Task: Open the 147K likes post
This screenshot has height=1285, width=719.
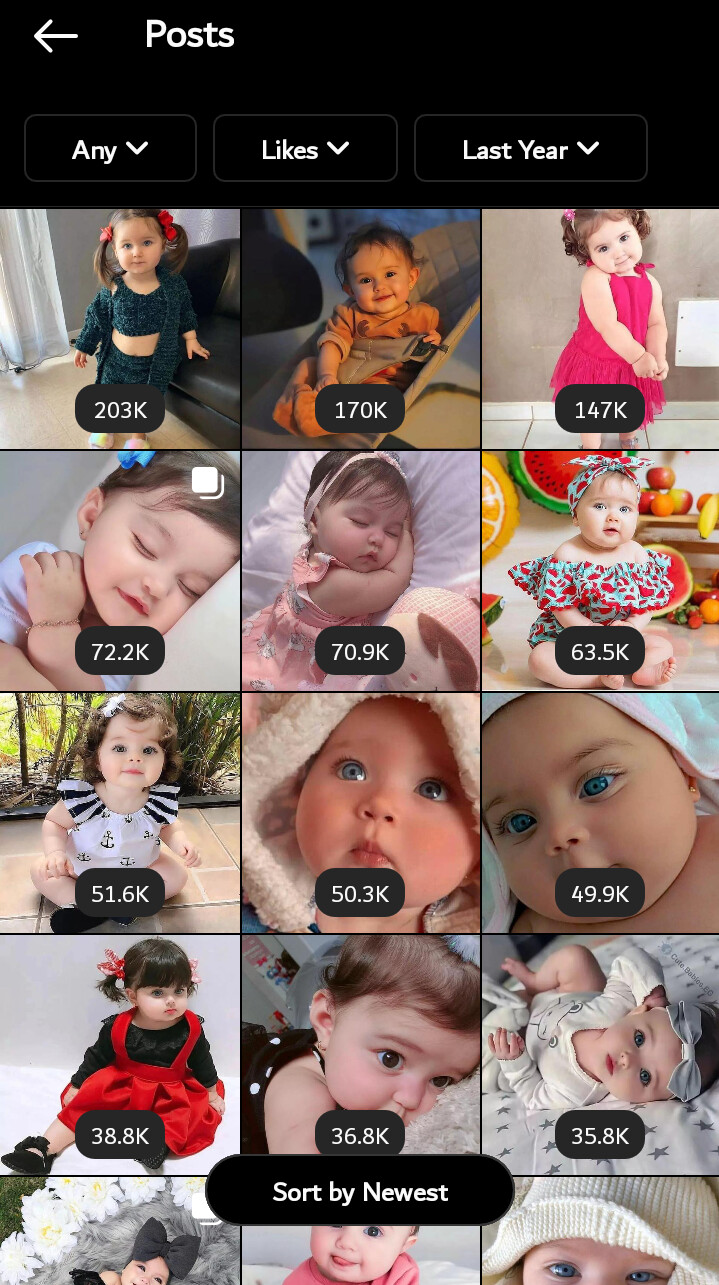Action: 600,328
